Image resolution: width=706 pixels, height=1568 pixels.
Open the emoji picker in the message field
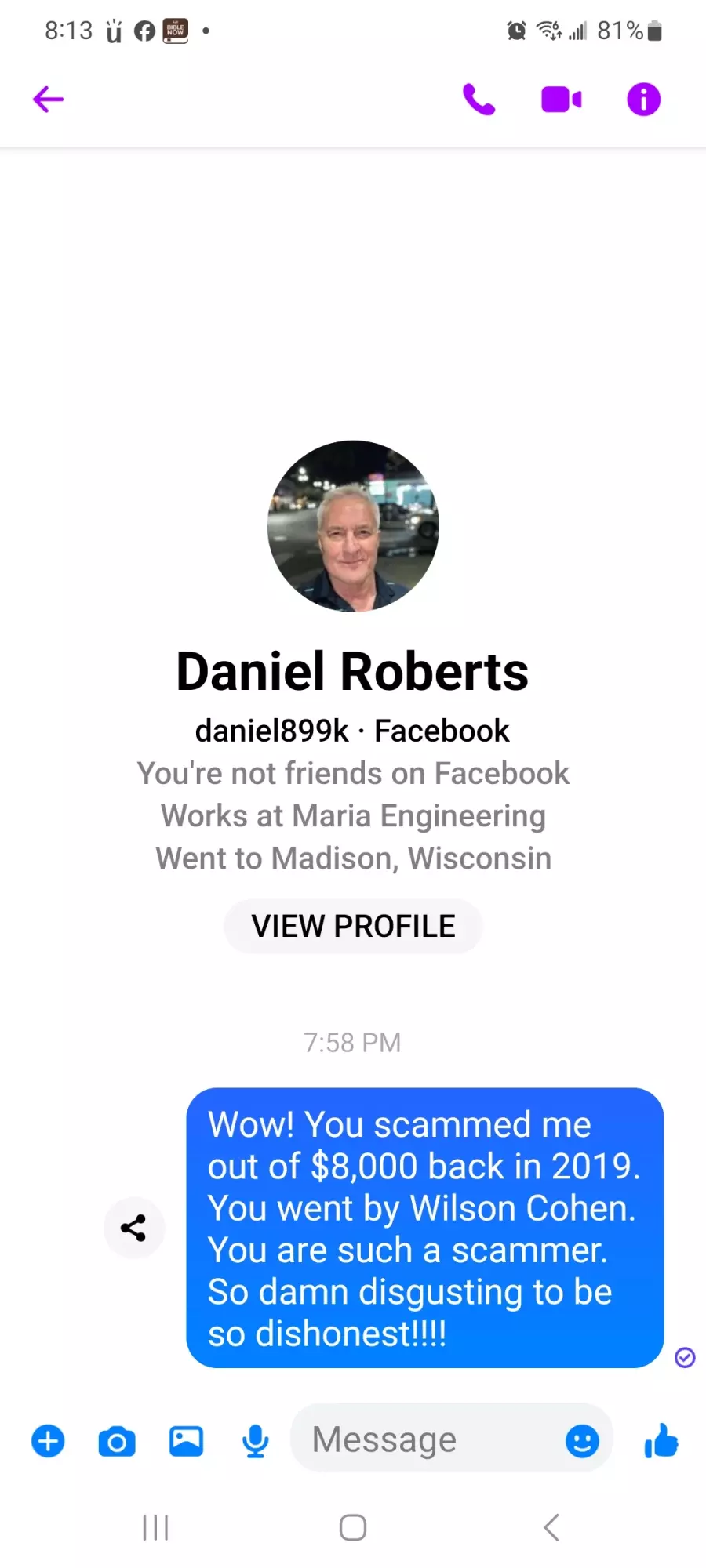tap(582, 1441)
